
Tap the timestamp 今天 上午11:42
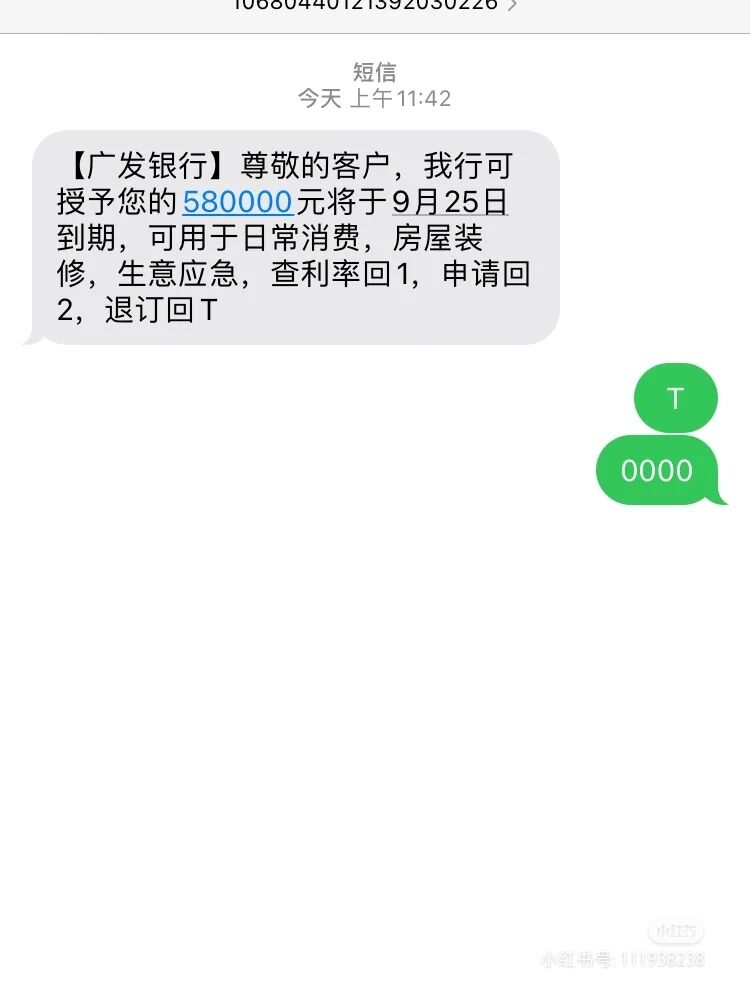374,98
